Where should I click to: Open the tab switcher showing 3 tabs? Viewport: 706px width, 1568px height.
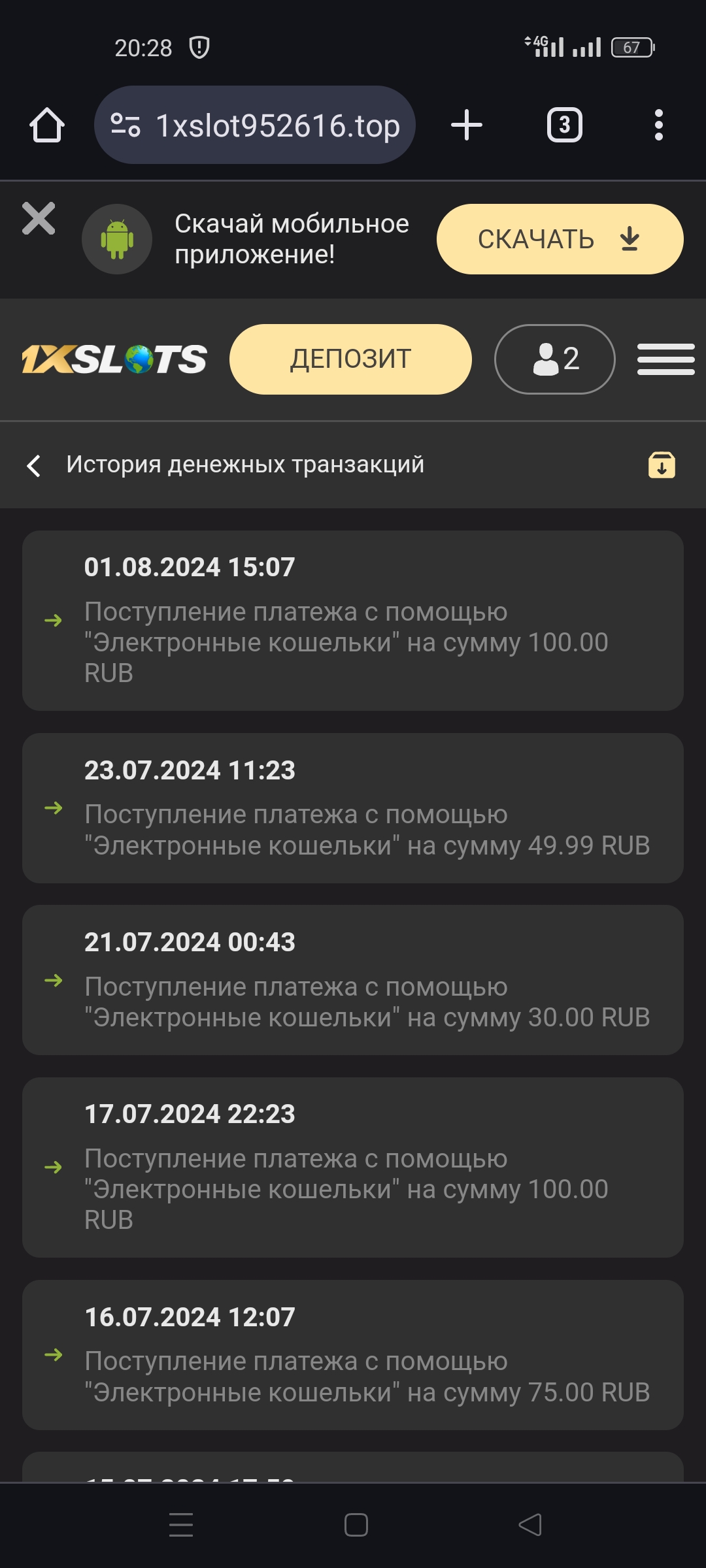564,125
